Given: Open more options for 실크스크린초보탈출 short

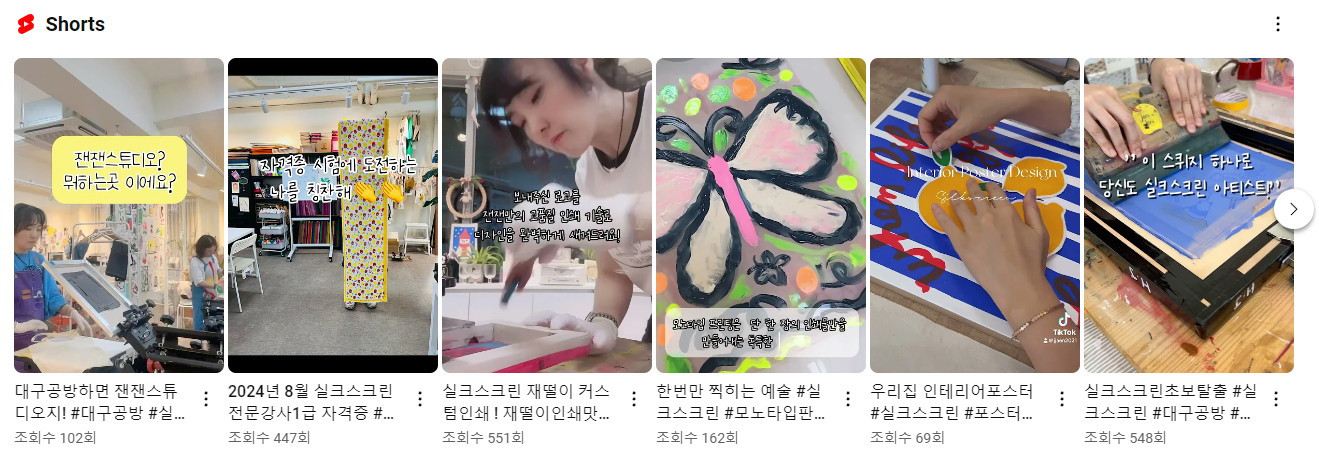Looking at the screenshot, I should coord(1276,399).
